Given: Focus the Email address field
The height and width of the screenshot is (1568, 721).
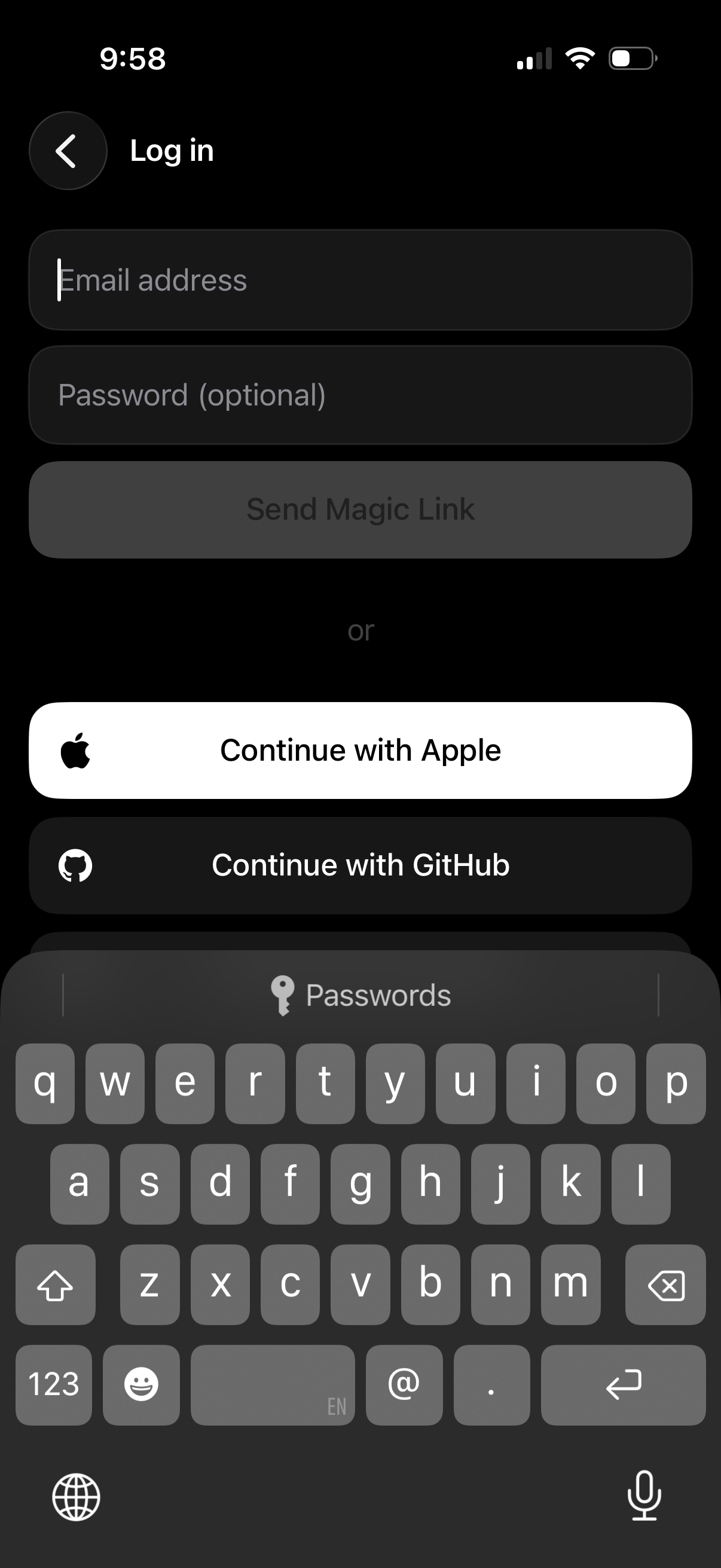Looking at the screenshot, I should pyautogui.click(x=360, y=280).
